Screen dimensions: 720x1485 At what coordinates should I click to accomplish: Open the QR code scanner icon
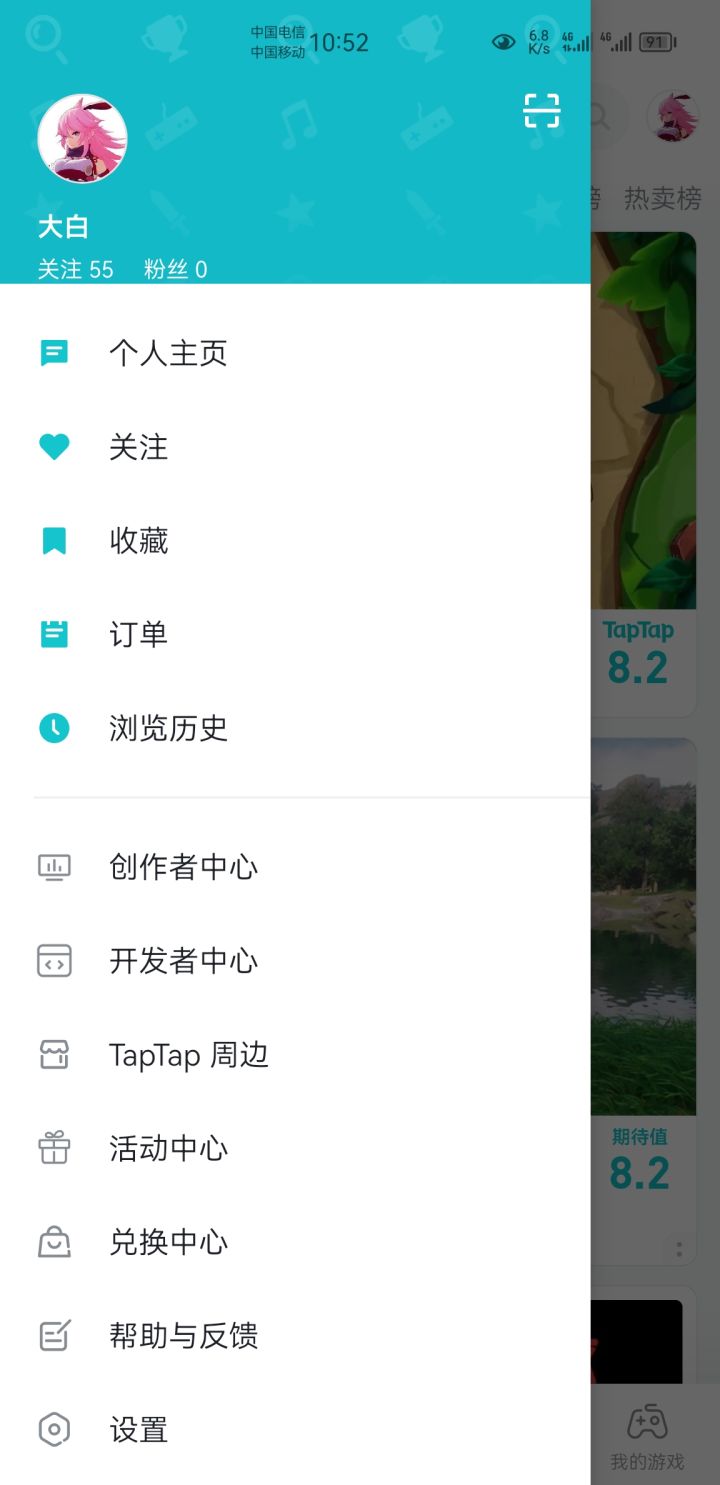pyautogui.click(x=540, y=111)
